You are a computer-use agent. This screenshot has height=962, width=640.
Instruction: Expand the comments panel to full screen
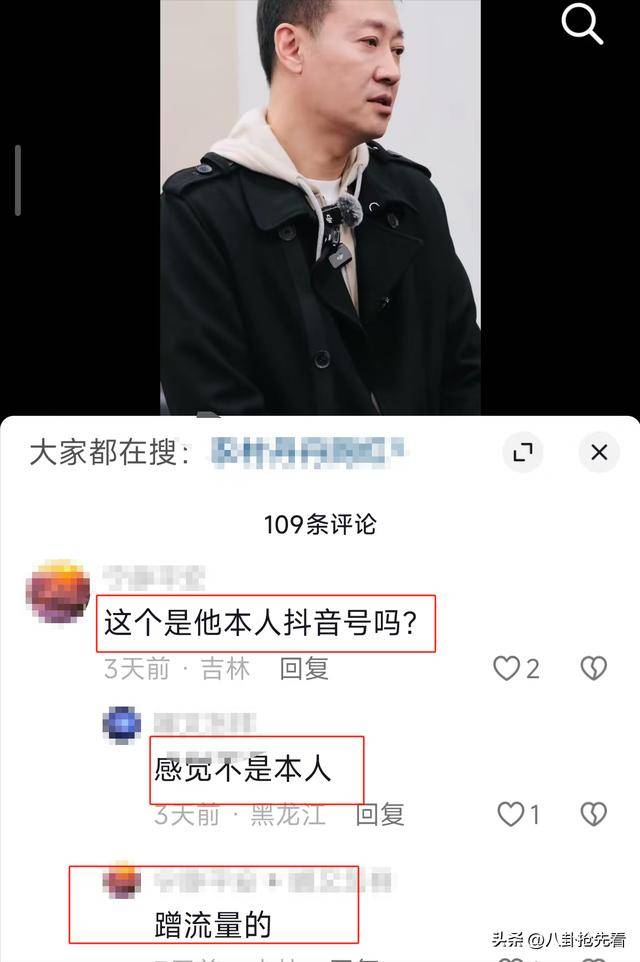click(x=521, y=453)
